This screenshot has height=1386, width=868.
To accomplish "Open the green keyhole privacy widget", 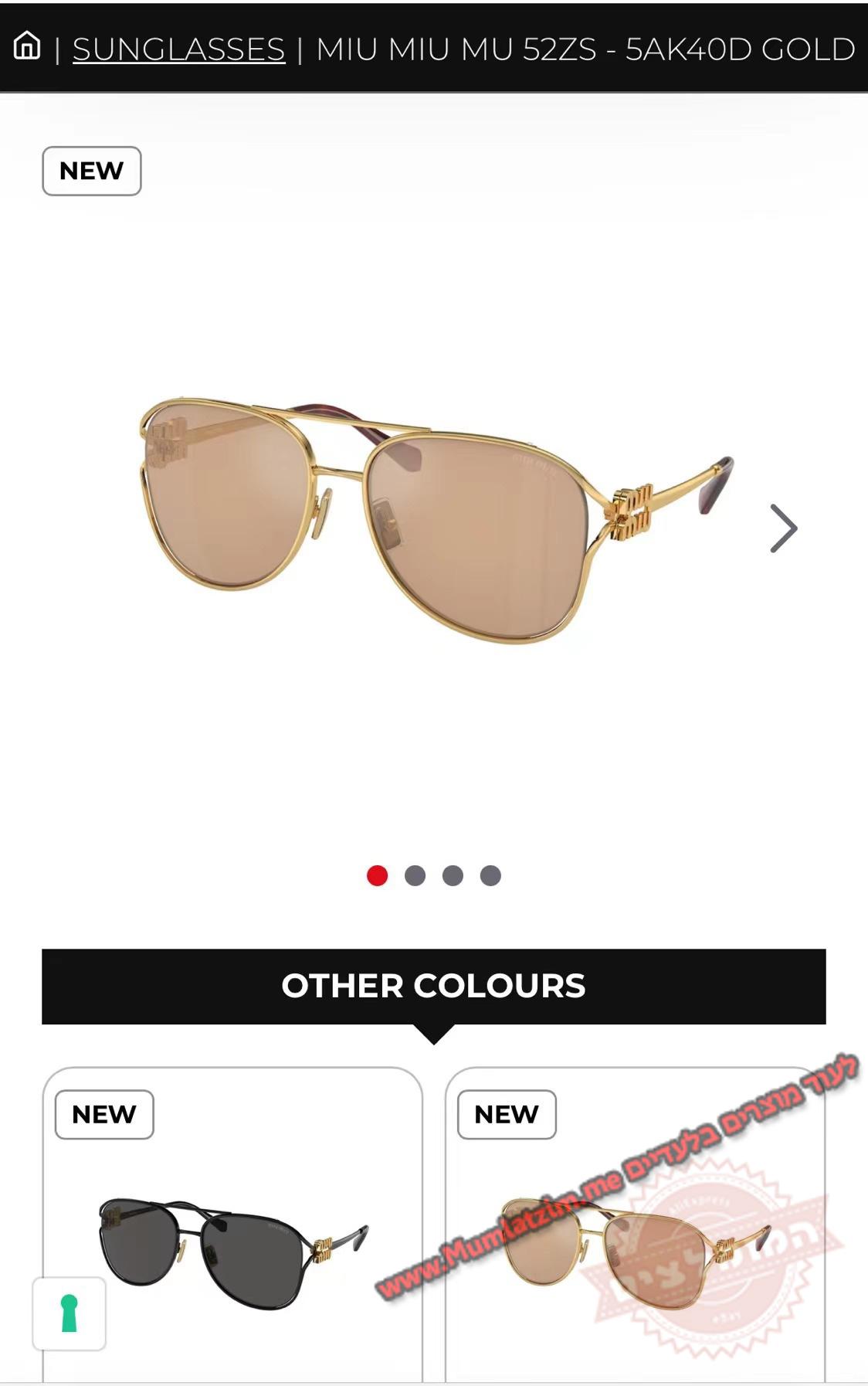I will pyautogui.click(x=69, y=1313).
